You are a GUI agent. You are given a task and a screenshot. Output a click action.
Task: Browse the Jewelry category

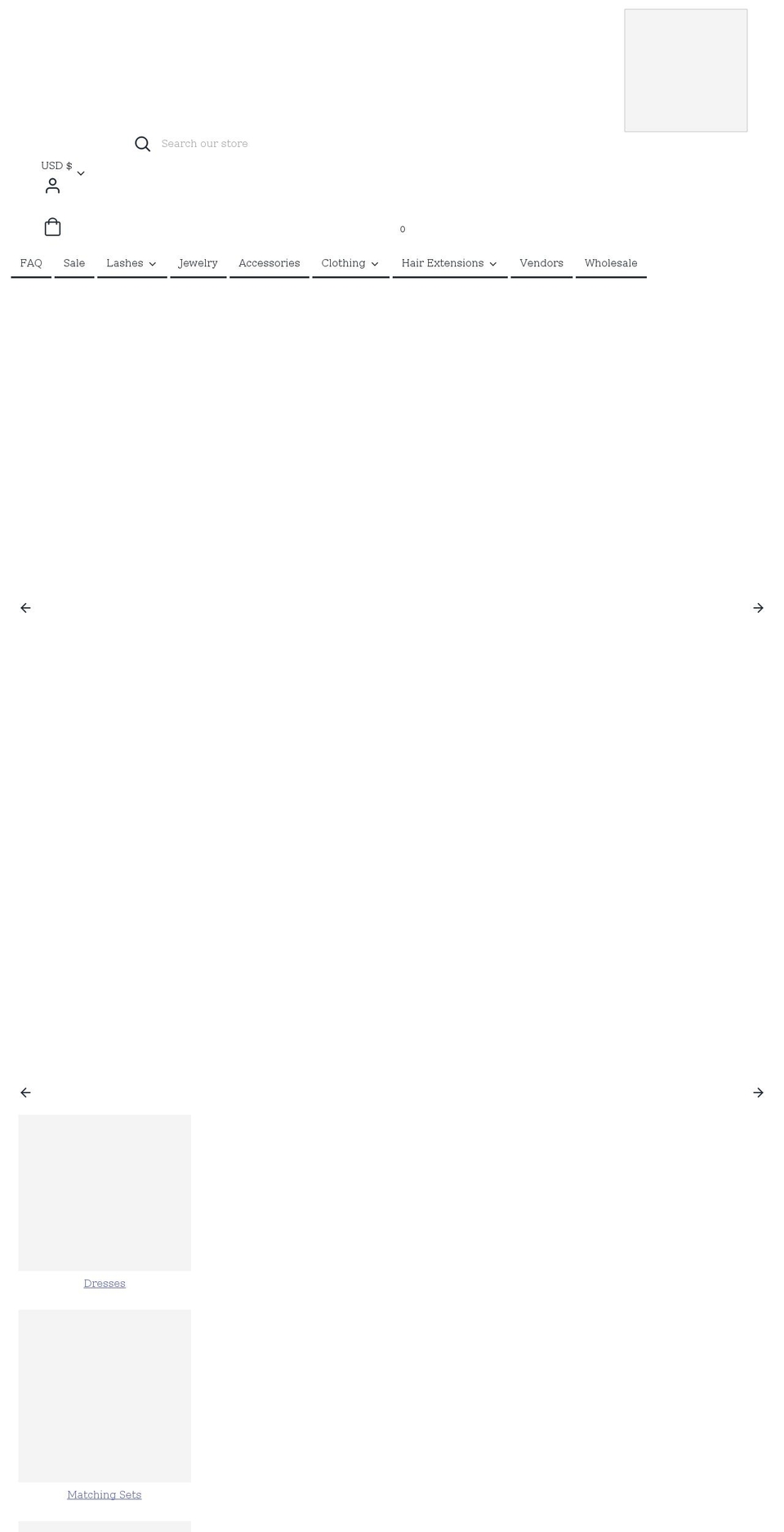point(198,263)
